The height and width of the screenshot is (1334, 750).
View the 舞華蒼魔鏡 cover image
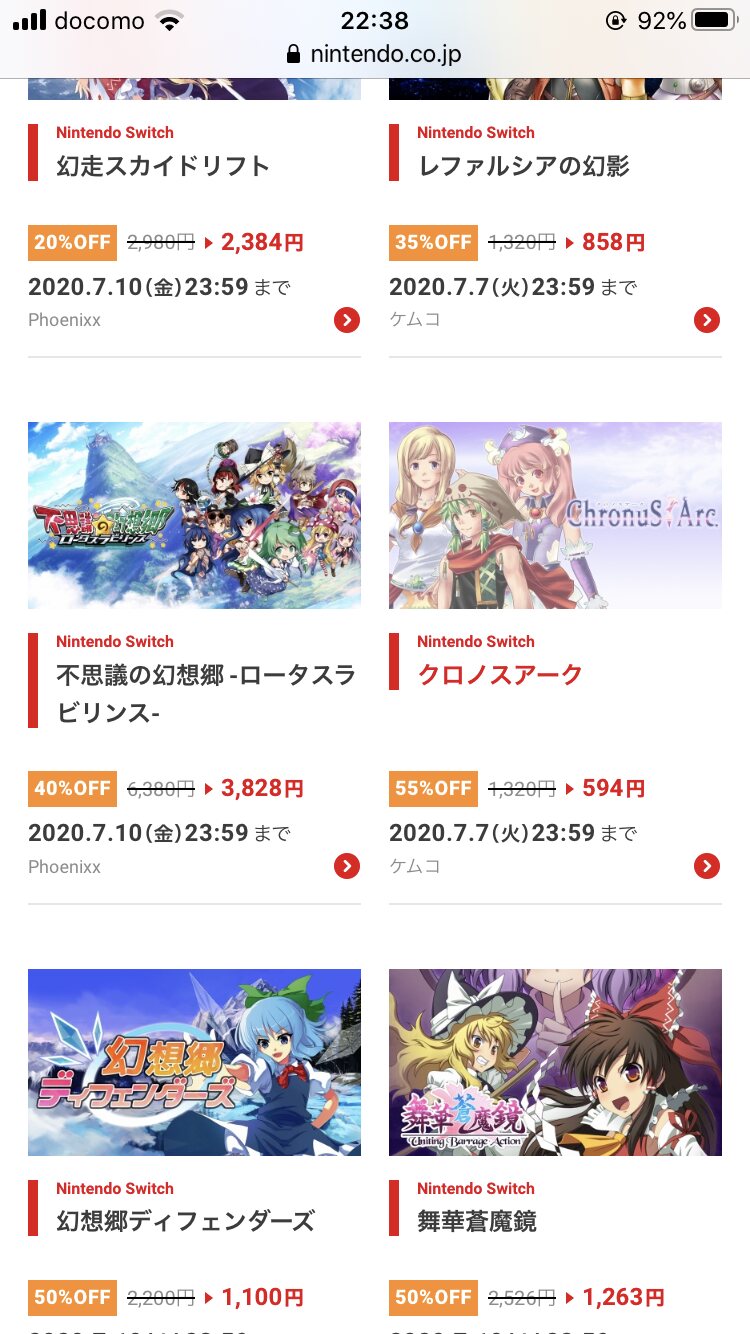pos(555,1062)
